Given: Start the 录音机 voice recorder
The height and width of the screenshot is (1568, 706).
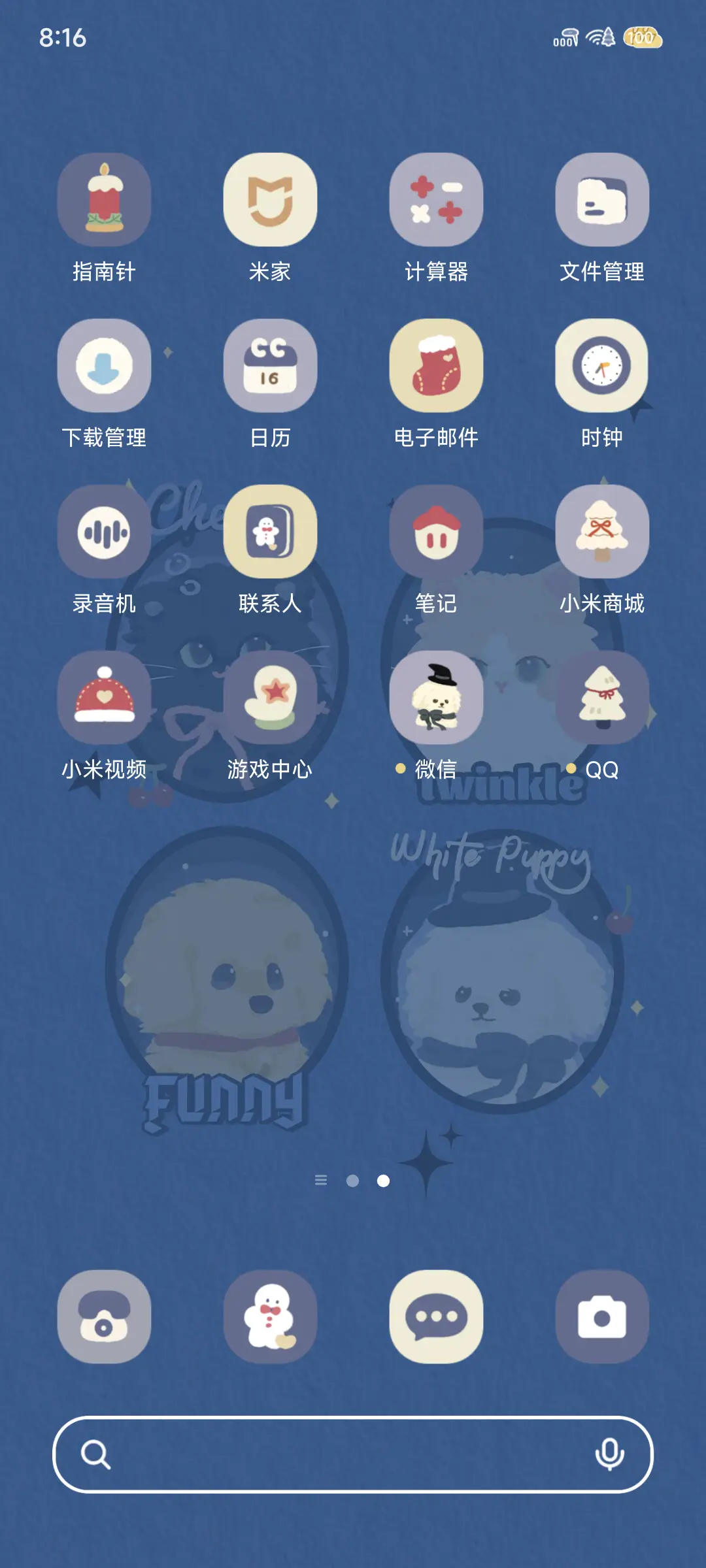Looking at the screenshot, I should pos(105,532).
